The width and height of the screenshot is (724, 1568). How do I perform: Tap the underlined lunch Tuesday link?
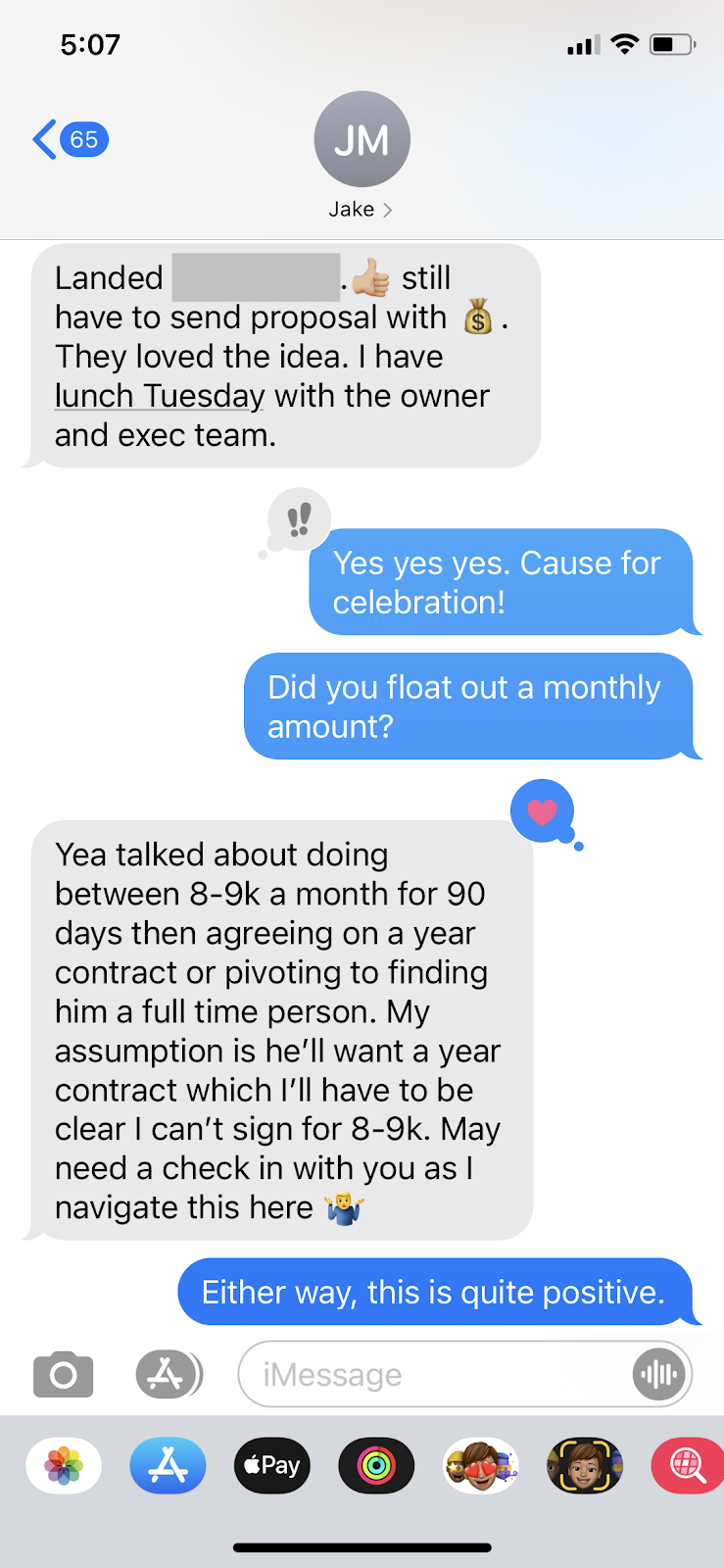click(x=160, y=396)
